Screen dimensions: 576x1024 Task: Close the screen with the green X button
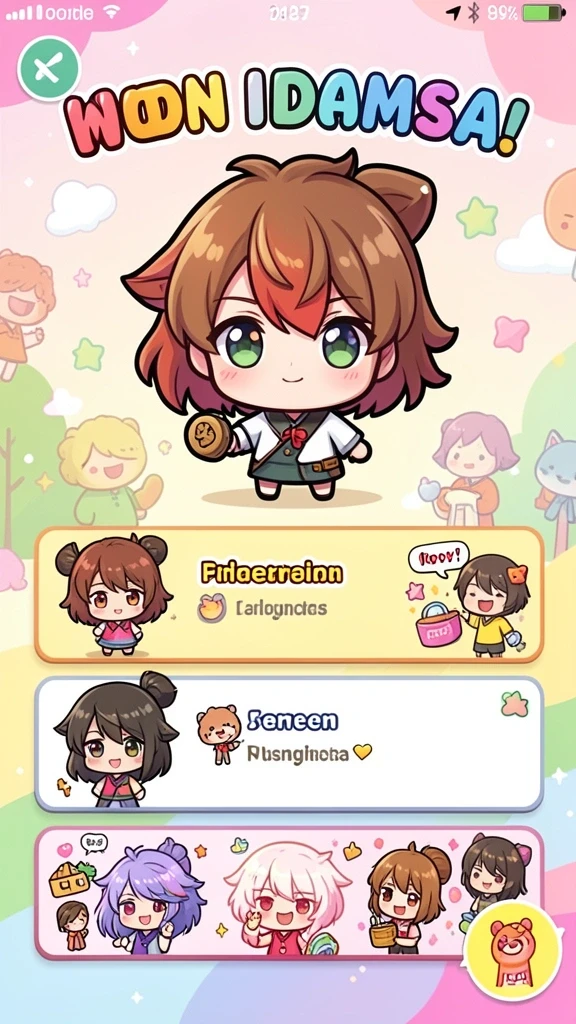tap(49, 69)
